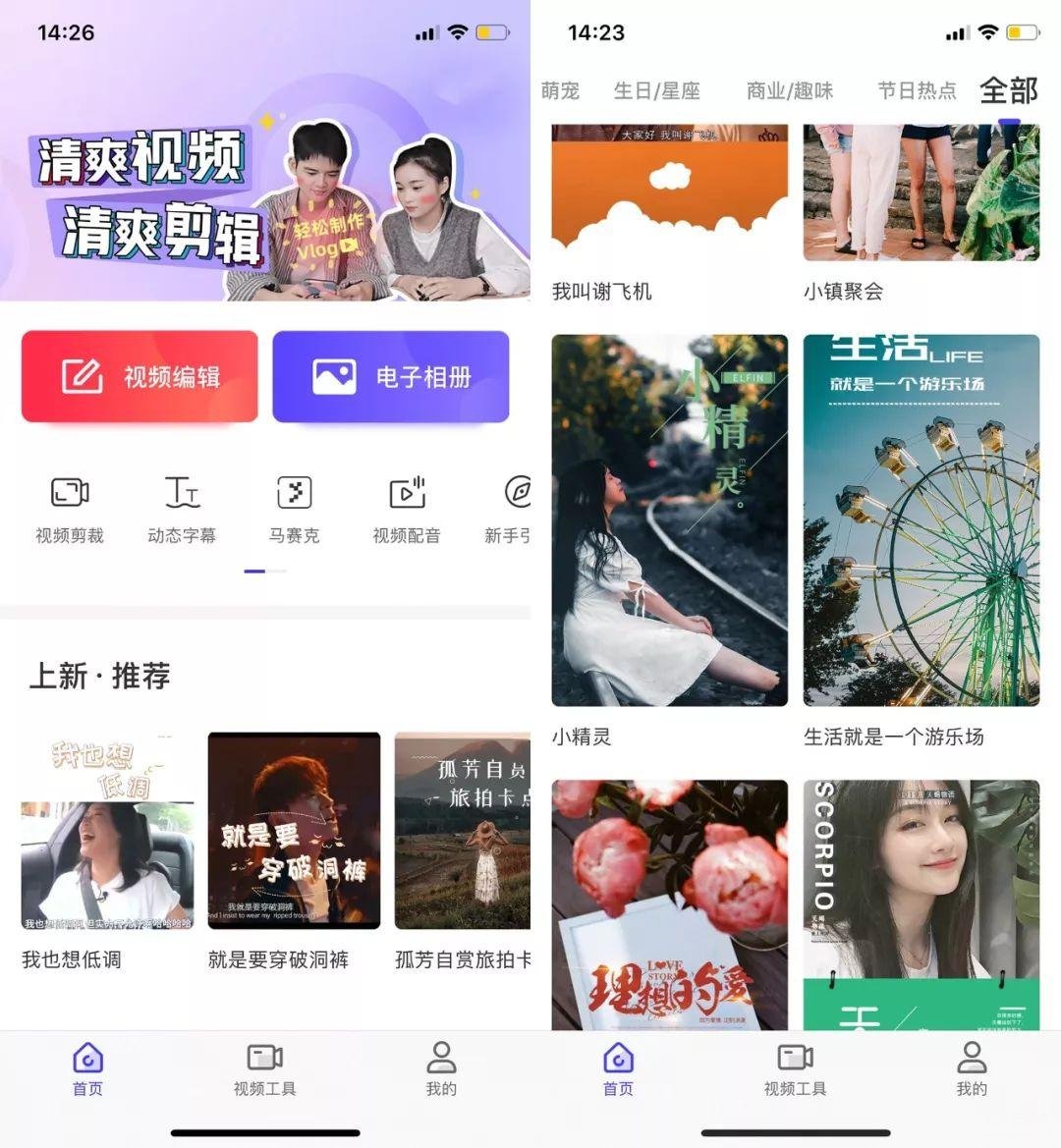Screen dimensions: 1061x1148
Task: Open the SCORPIO portrait template
Action: (921, 903)
